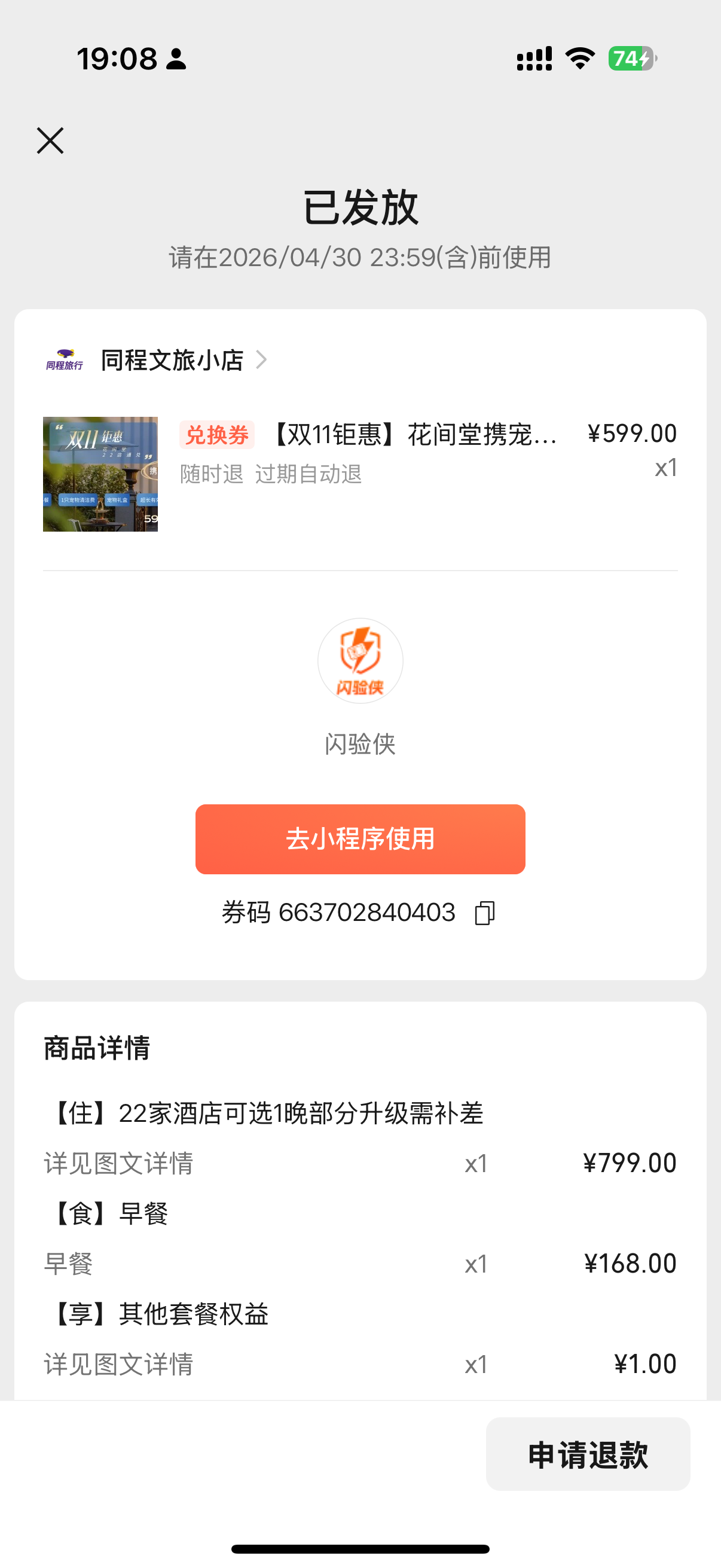Viewport: 721px width, 1568px height.
Task: Request a refund via 申请退款
Action: [587, 1454]
